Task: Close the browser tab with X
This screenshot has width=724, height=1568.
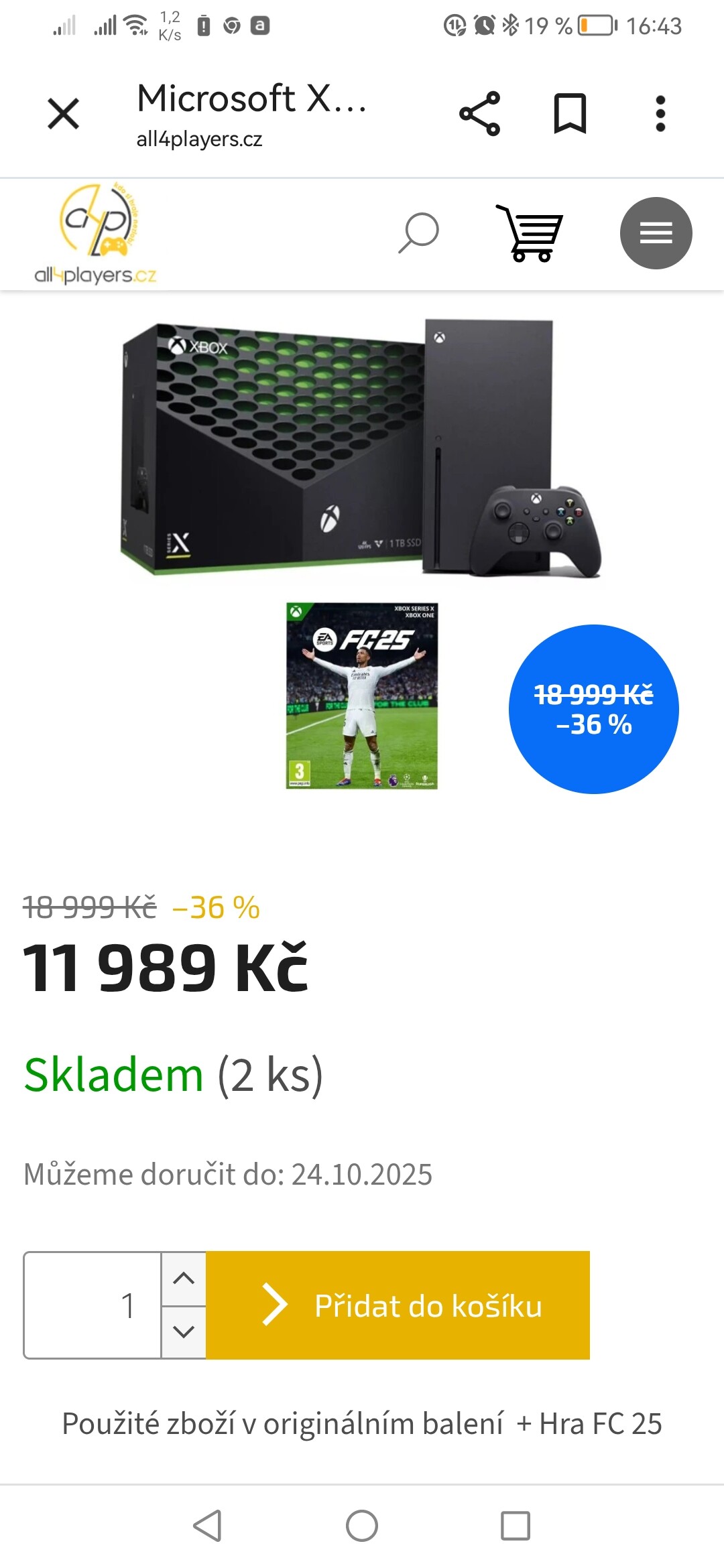Action: click(64, 113)
